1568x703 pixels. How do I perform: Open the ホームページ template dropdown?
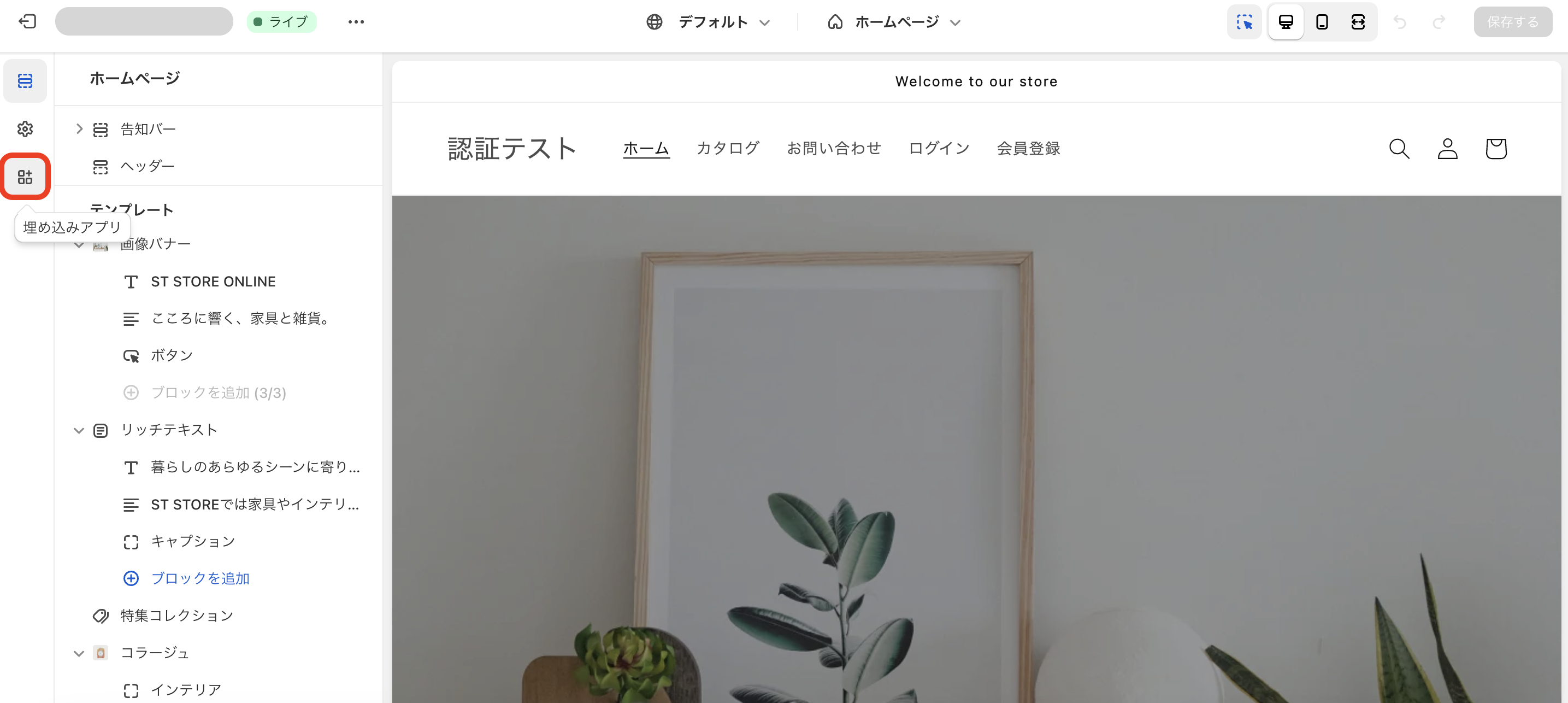pyautogui.click(x=894, y=22)
